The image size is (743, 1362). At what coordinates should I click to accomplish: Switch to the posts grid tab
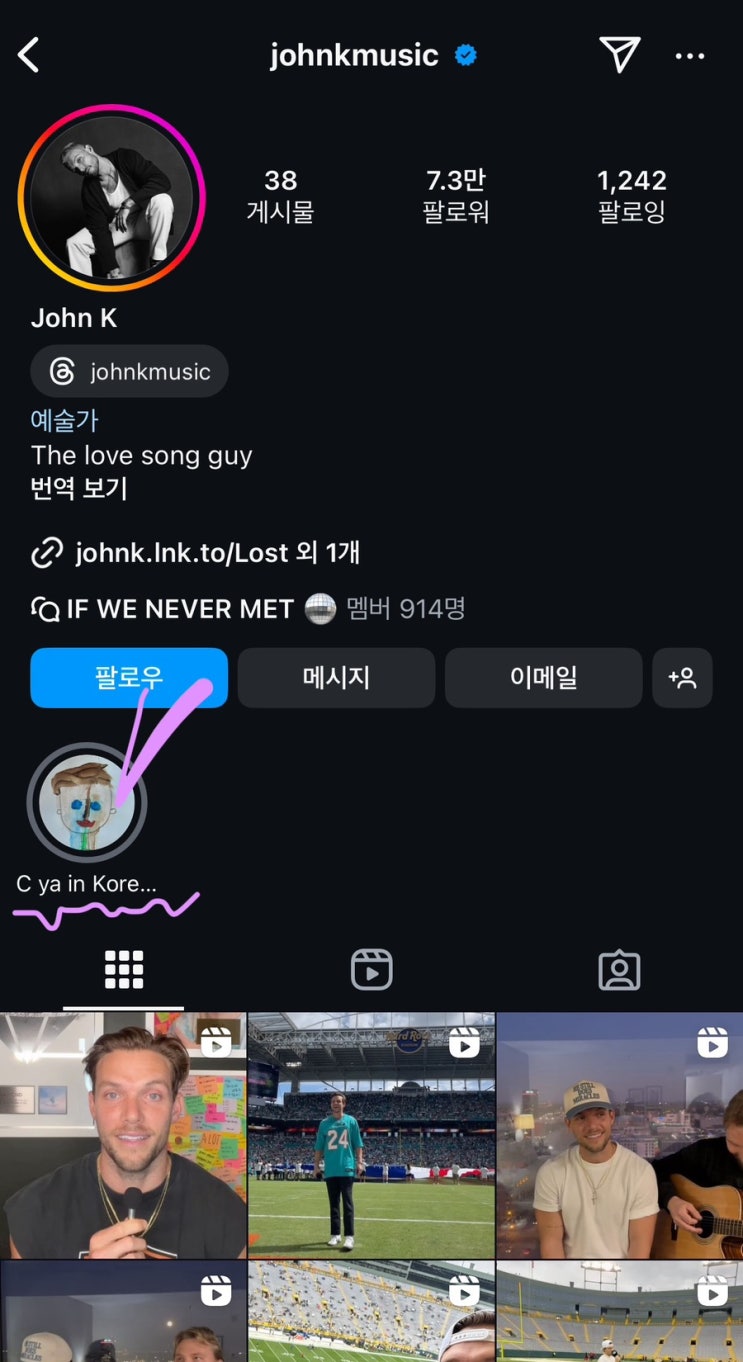pos(123,970)
